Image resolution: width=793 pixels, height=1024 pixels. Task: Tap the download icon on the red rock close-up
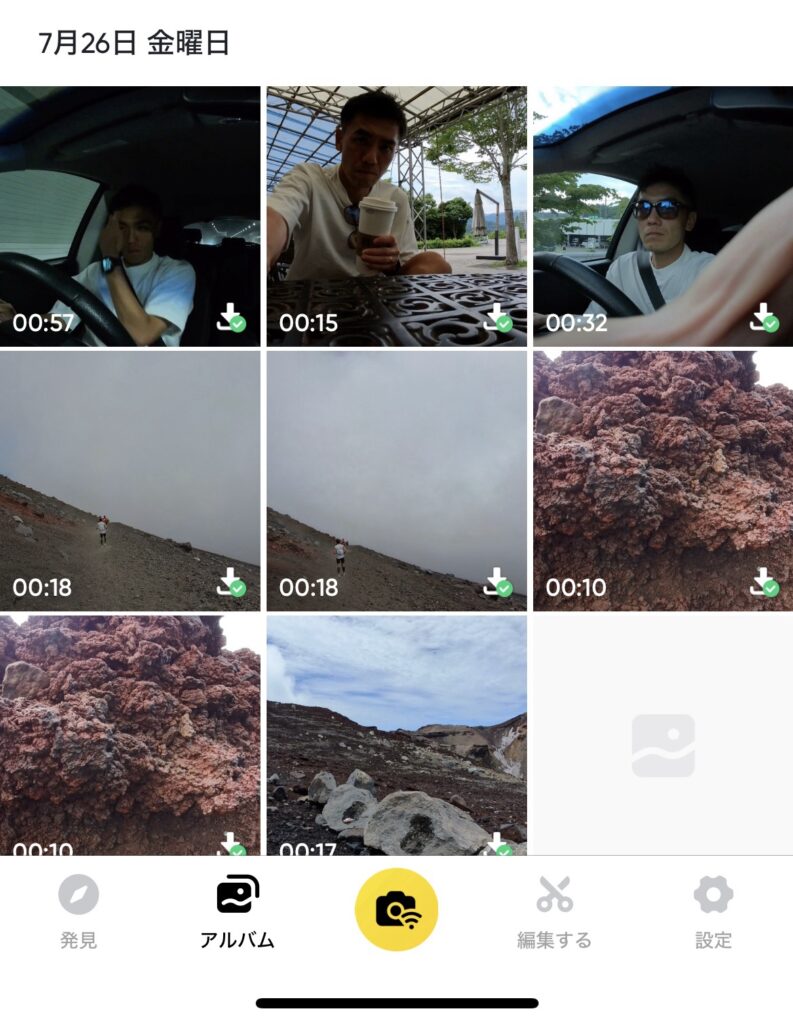[x=764, y=583]
